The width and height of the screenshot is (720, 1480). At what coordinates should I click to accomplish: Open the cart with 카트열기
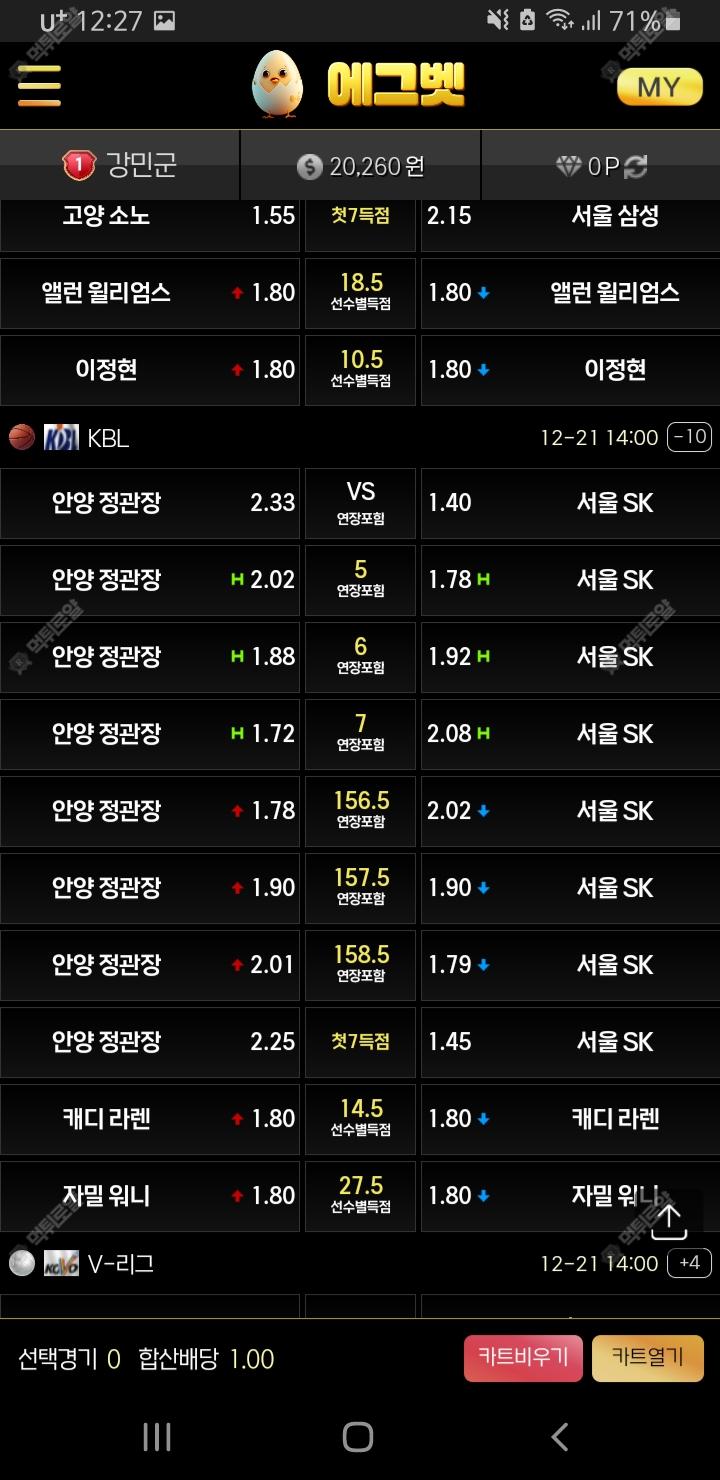[647, 1358]
